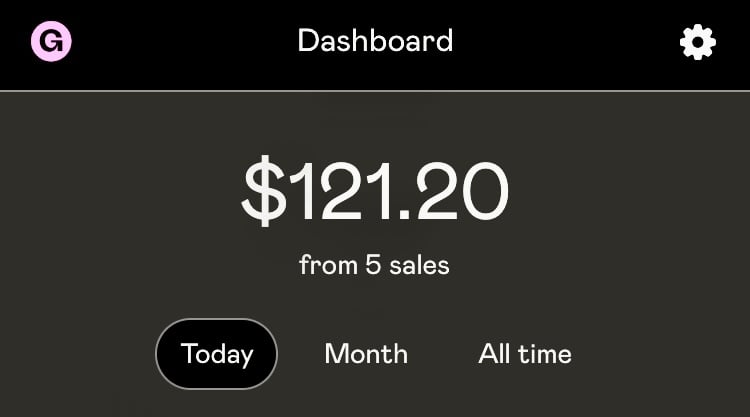Switch to the Month view
The image size is (750, 417).
pos(366,353)
